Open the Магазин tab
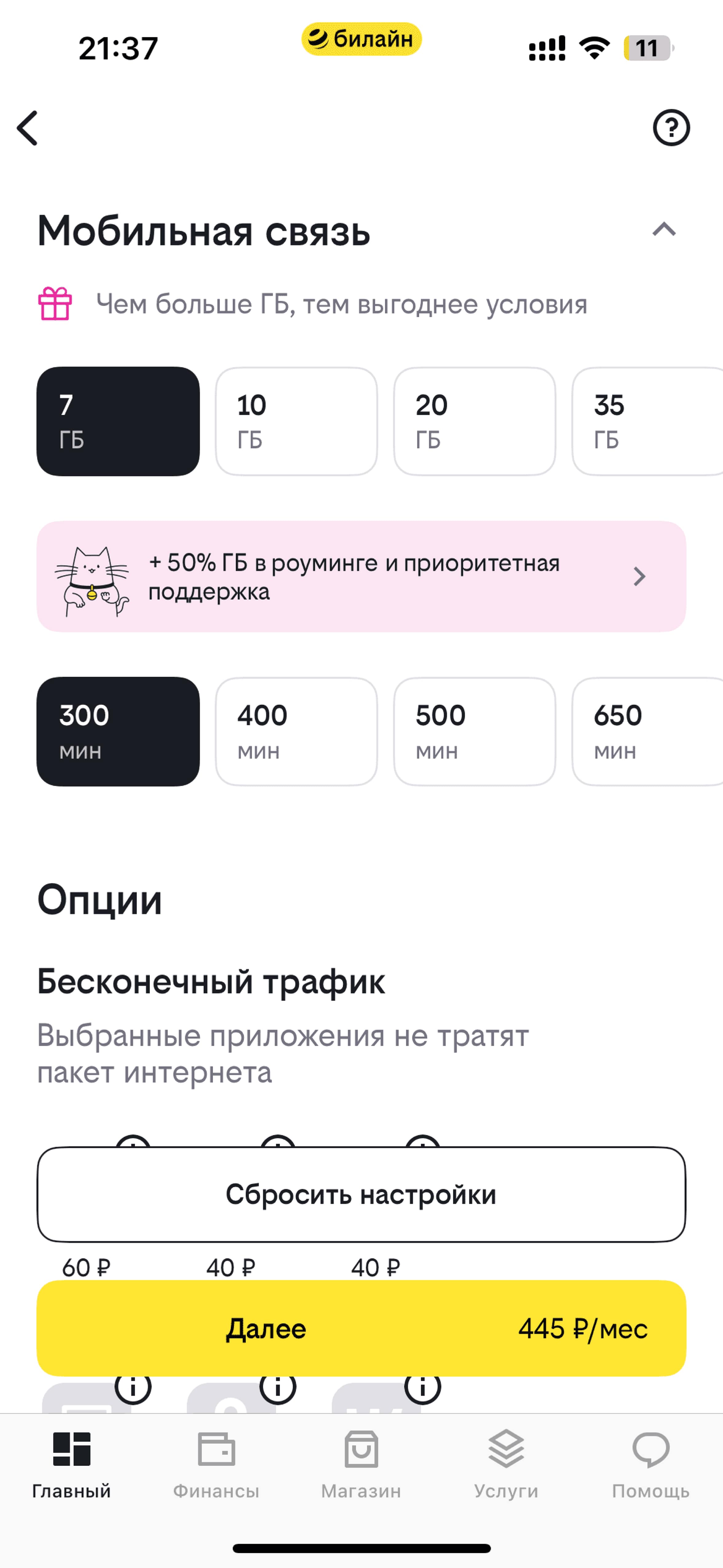Viewport: 723px width, 1568px height. click(361, 1464)
